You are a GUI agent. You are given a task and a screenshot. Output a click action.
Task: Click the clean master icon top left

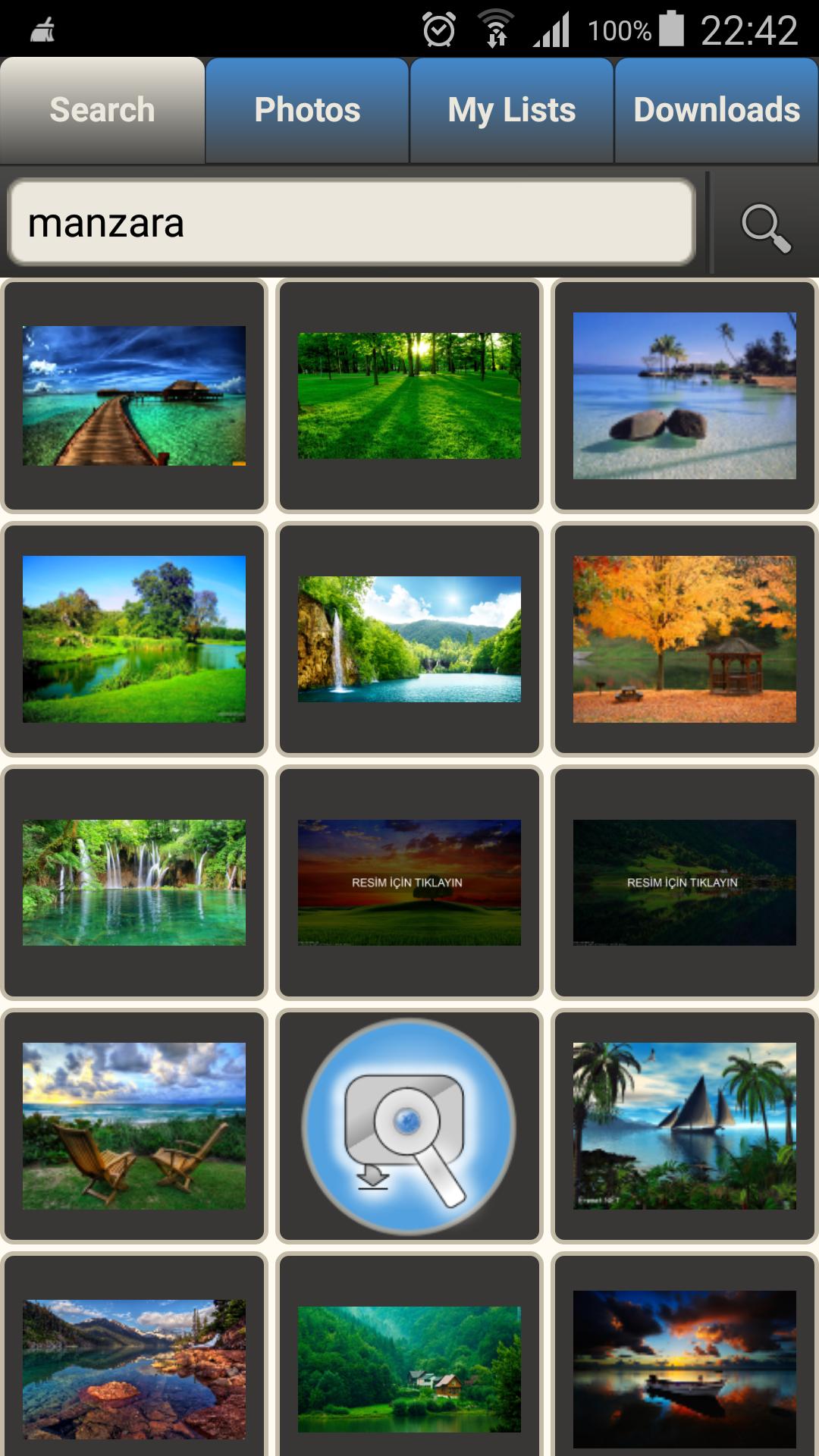(42, 30)
